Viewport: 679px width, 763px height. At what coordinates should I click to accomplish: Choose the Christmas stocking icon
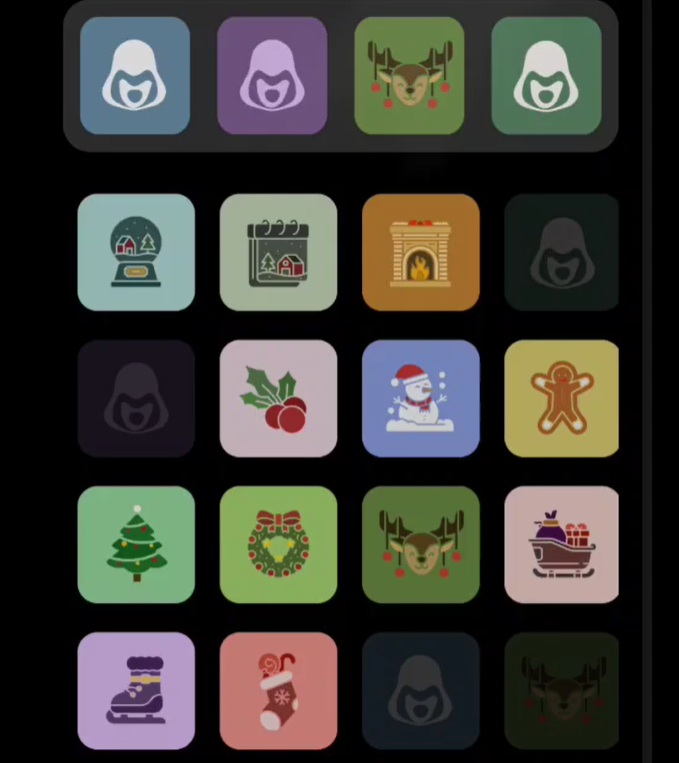pos(278,690)
